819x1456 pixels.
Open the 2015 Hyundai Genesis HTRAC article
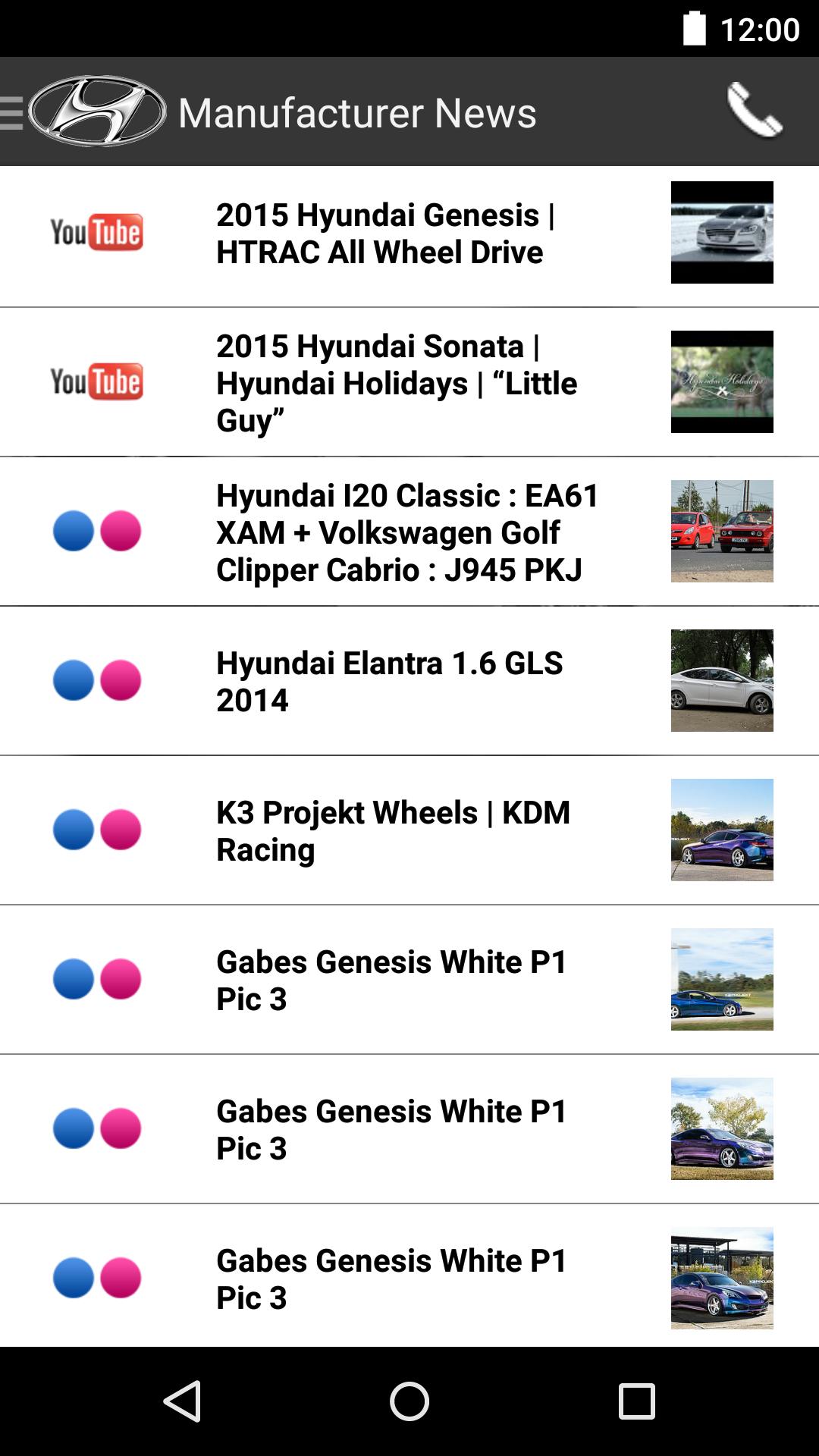[x=387, y=231]
